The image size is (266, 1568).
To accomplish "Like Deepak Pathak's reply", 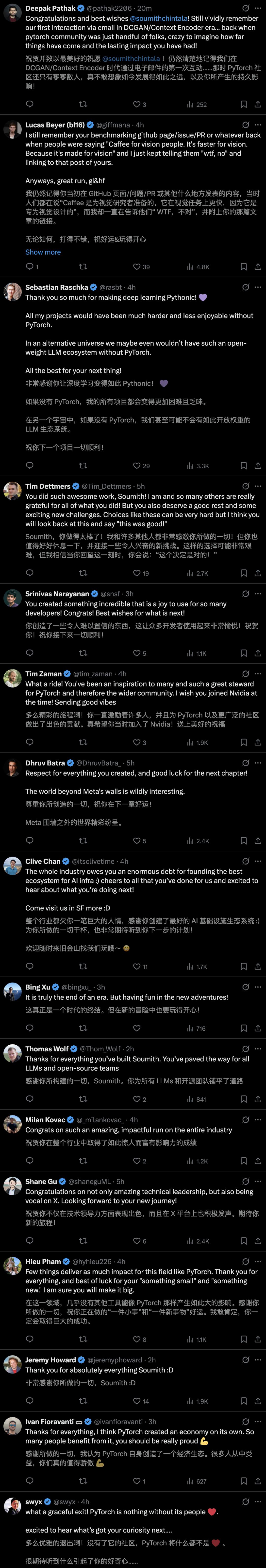I will tap(137, 104).
